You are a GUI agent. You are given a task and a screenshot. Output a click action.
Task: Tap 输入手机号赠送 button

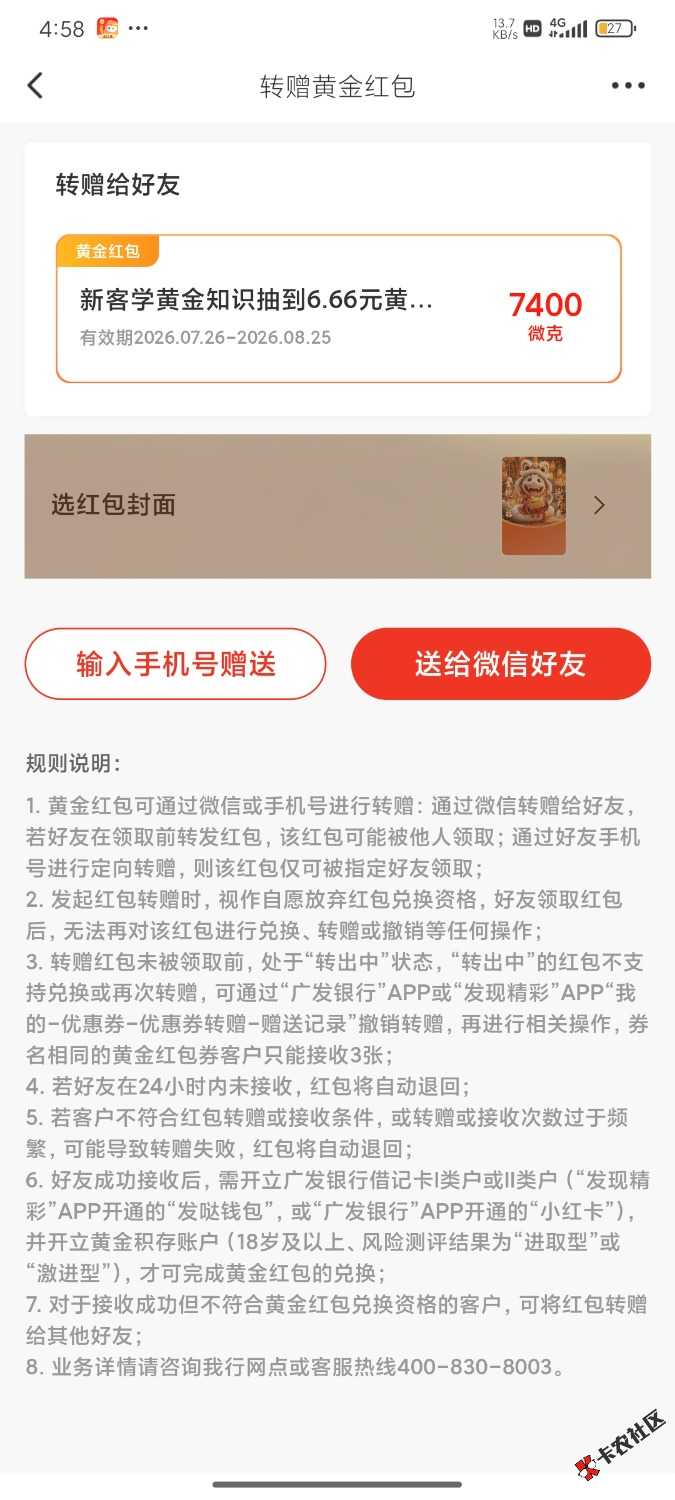coord(176,664)
